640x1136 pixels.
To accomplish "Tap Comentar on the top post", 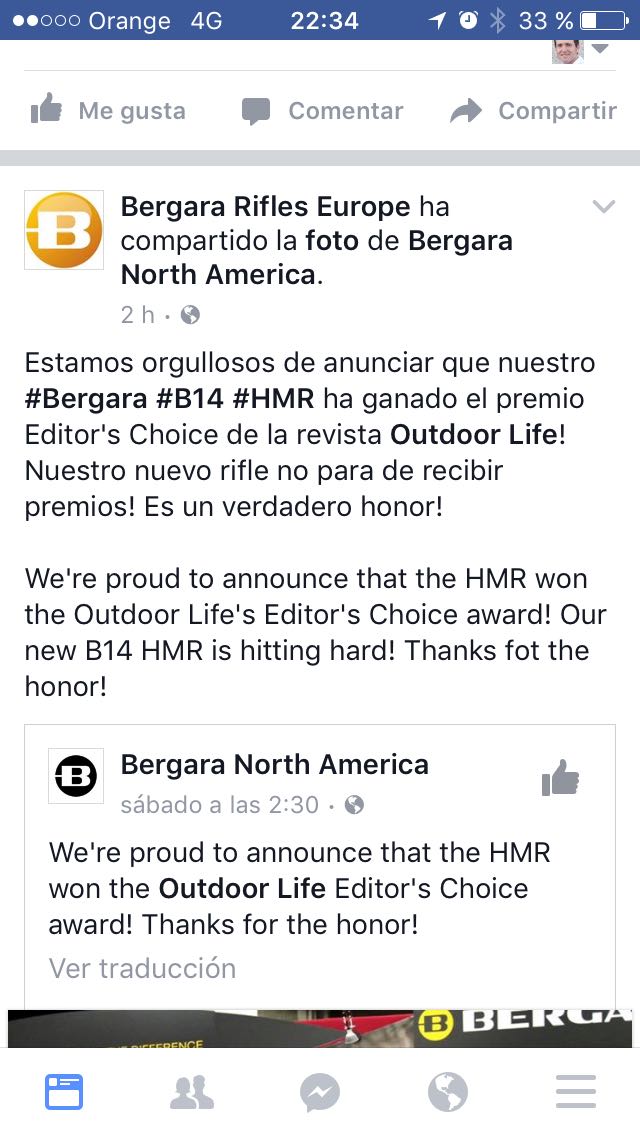I will click(322, 111).
